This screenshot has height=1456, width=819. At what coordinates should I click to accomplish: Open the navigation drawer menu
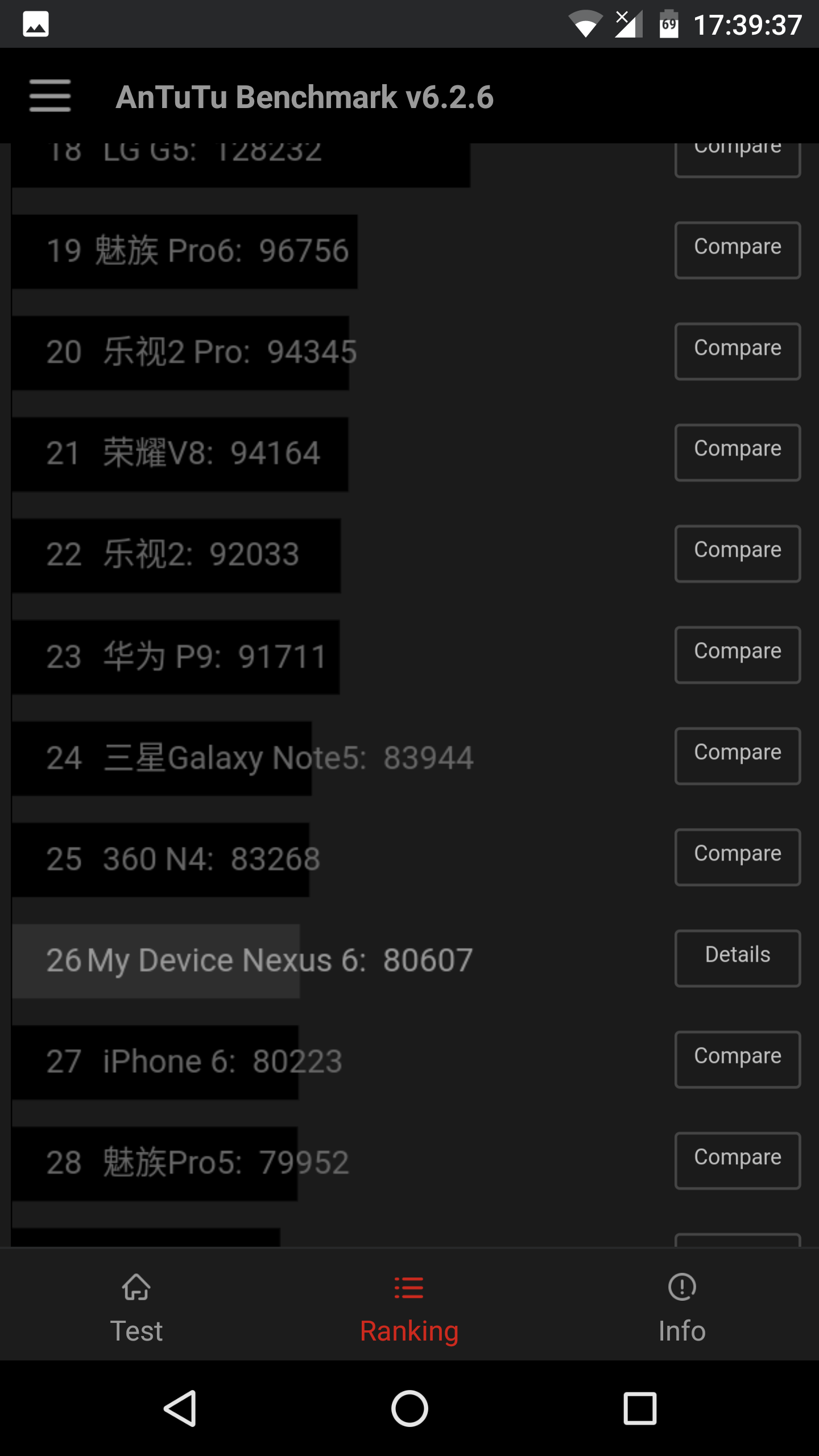tap(49, 96)
